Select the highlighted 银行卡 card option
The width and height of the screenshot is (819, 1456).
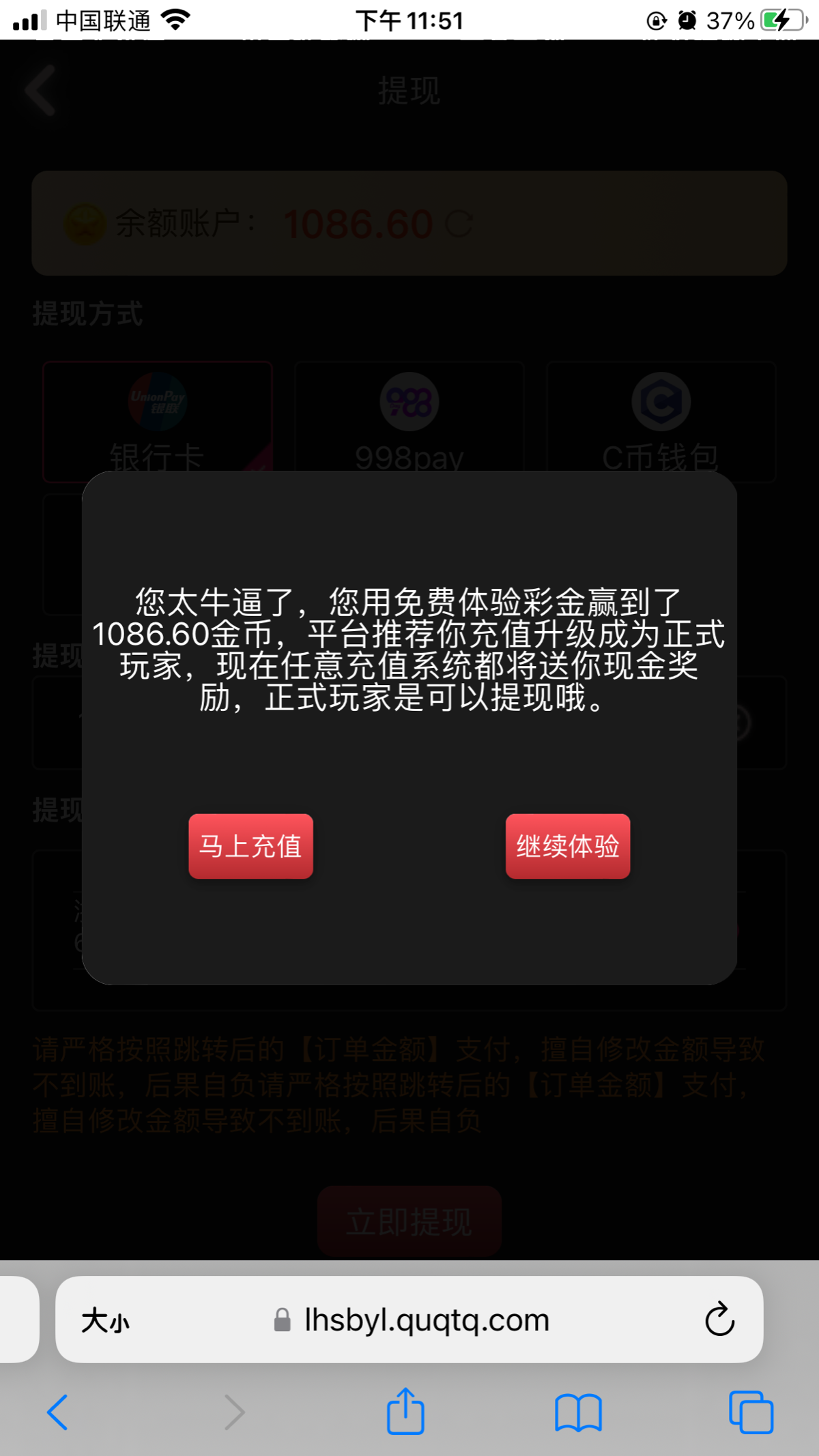tap(156, 422)
